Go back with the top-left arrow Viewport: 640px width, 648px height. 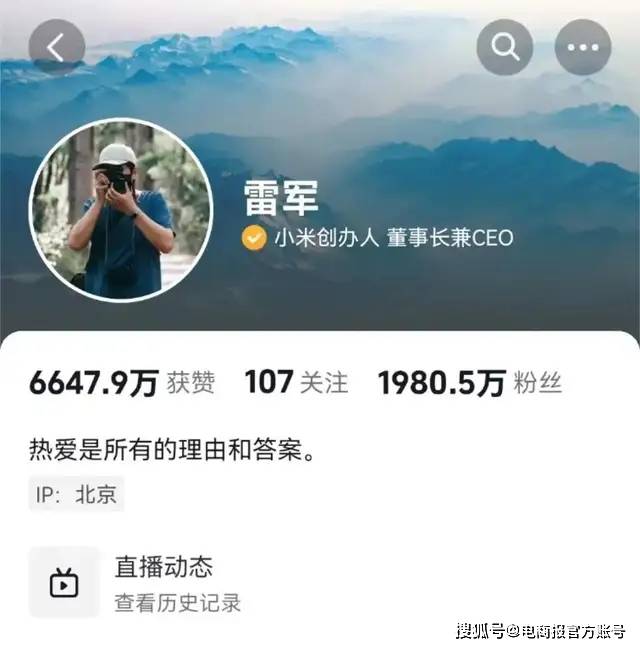(57, 47)
